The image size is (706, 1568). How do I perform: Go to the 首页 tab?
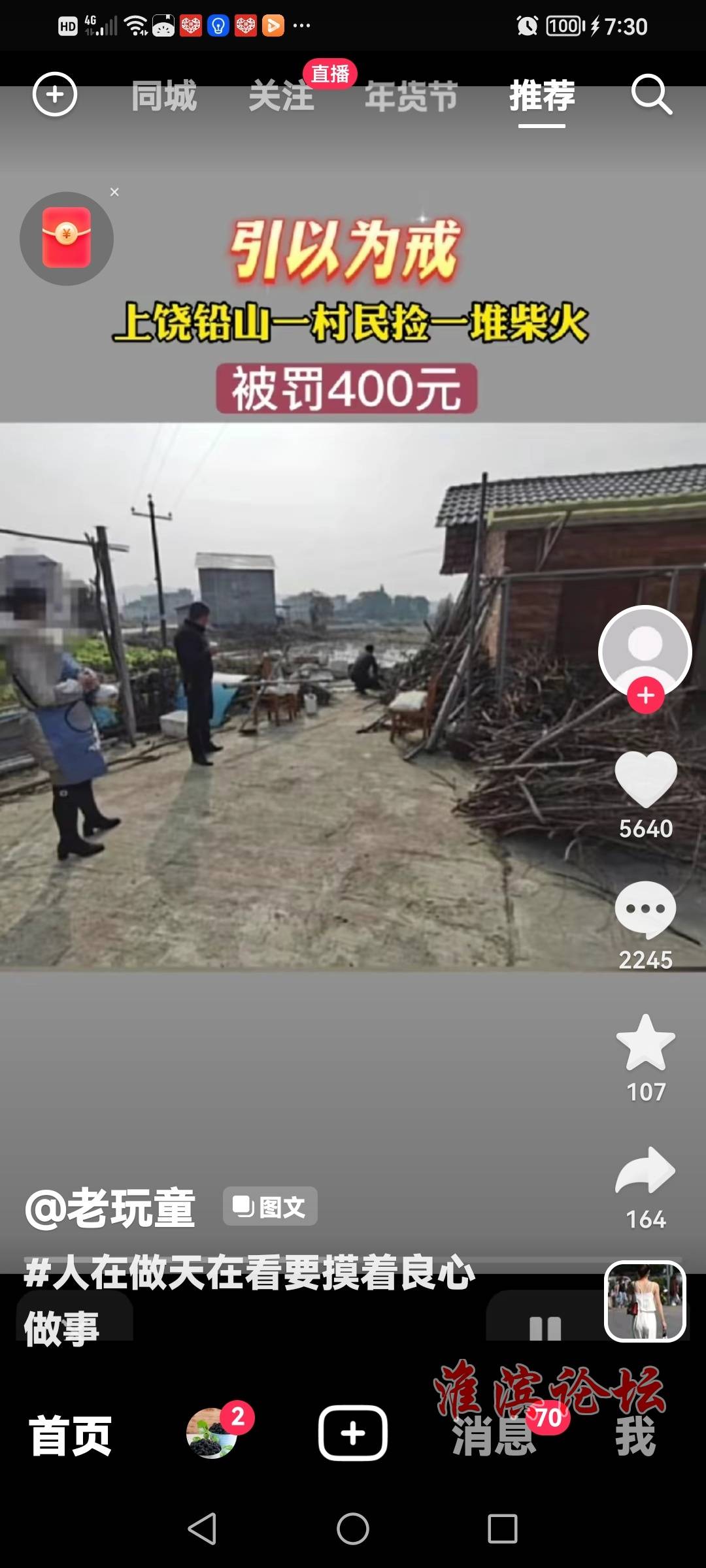[71, 1436]
